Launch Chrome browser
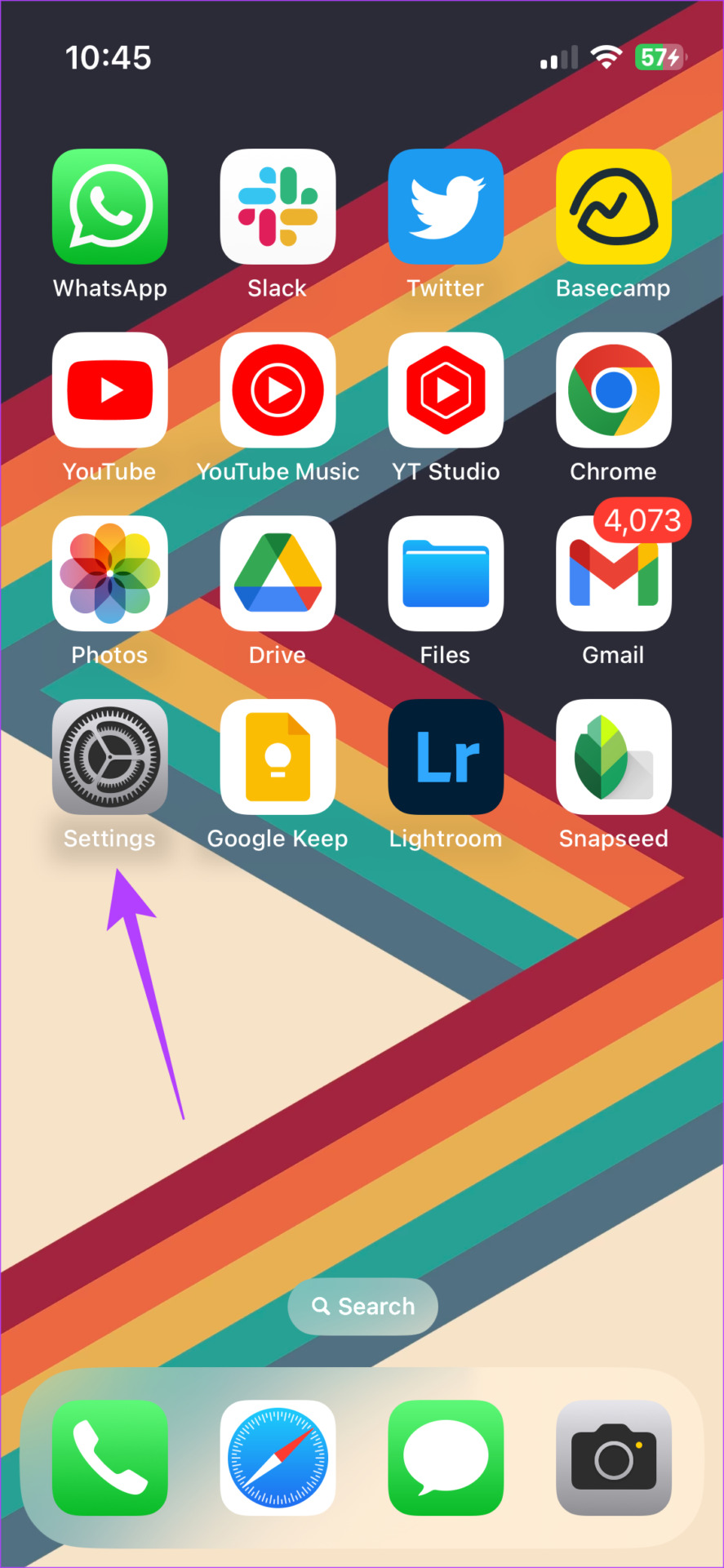This screenshot has height=1568, width=724. click(614, 390)
